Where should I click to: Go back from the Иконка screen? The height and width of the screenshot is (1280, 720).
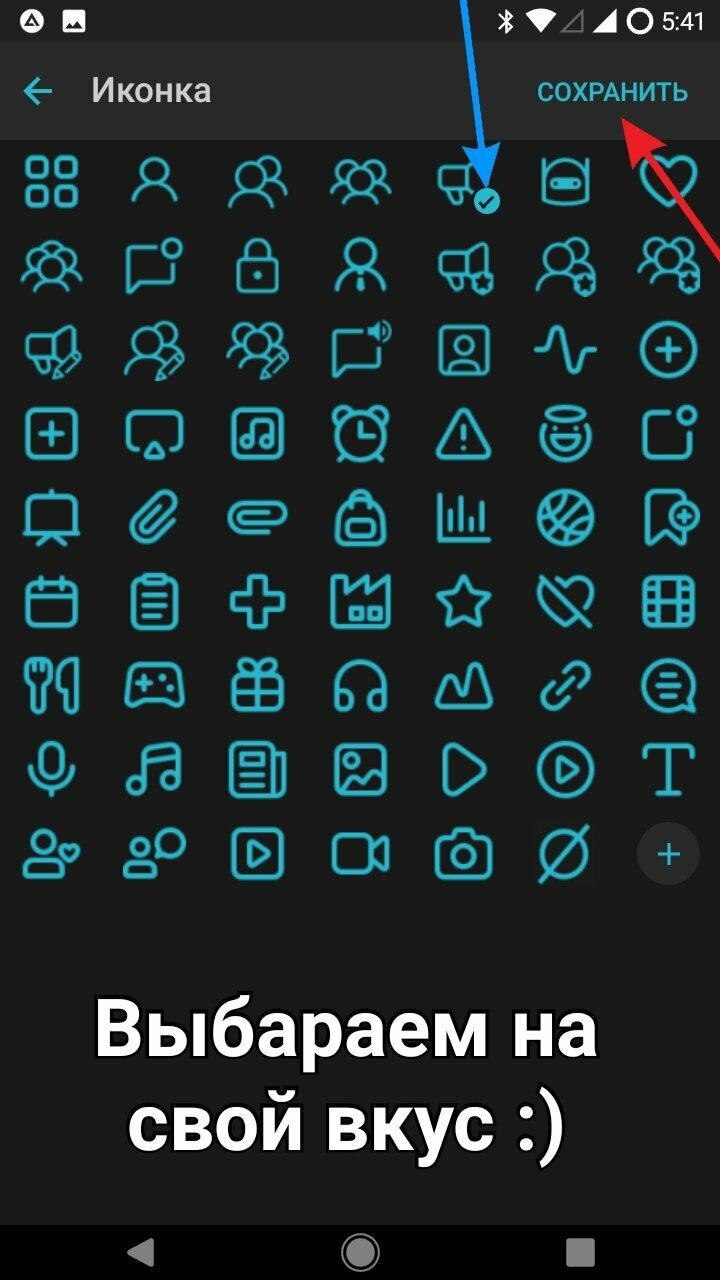[x=37, y=92]
